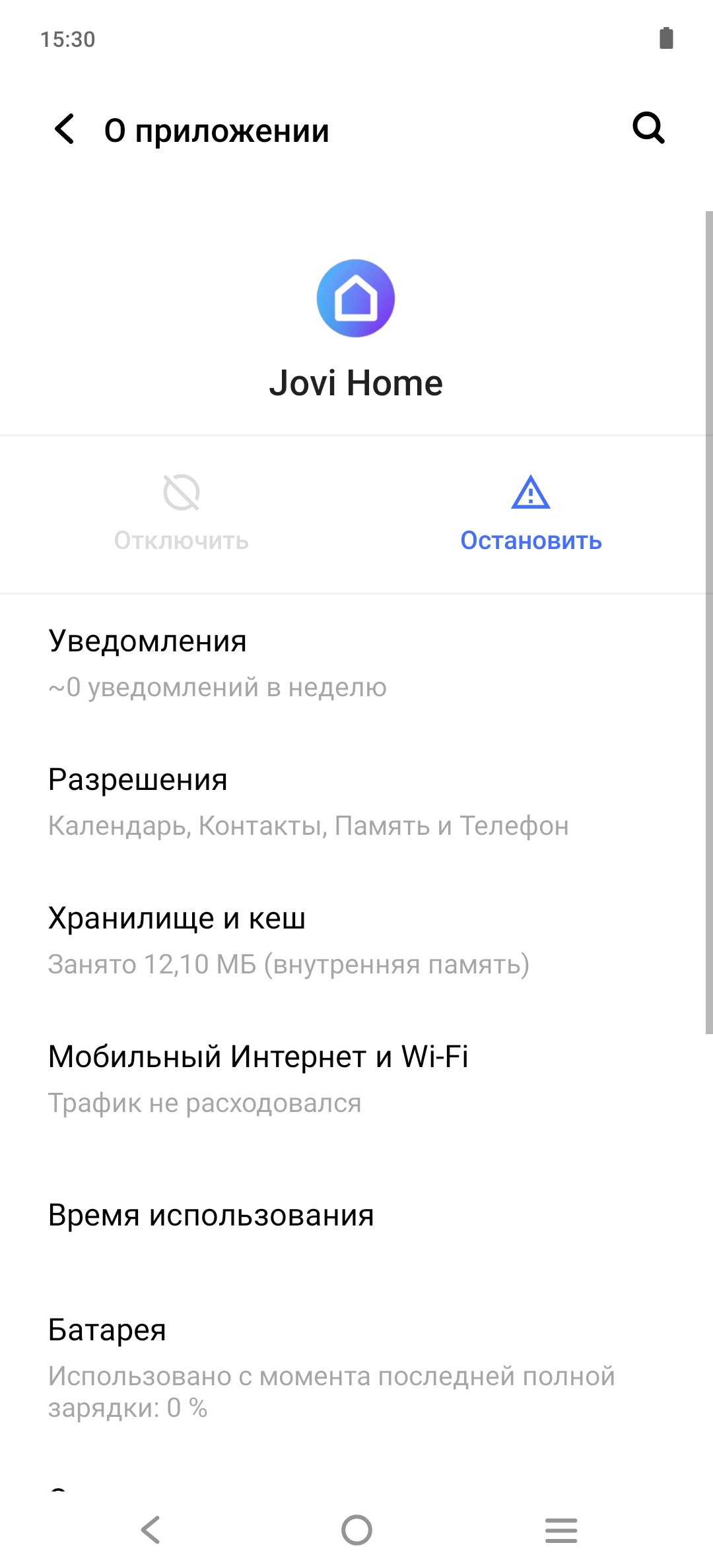
Task: View the Разрешения permissions row
Action: (356, 802)
